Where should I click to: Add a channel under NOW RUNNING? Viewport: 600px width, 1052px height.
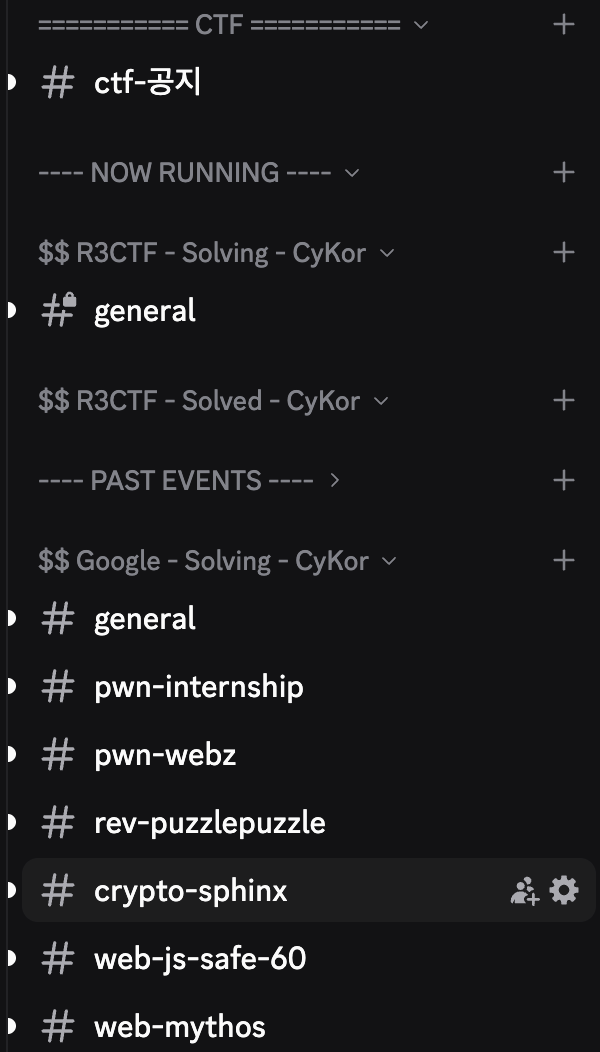click(x=564, y=172)
